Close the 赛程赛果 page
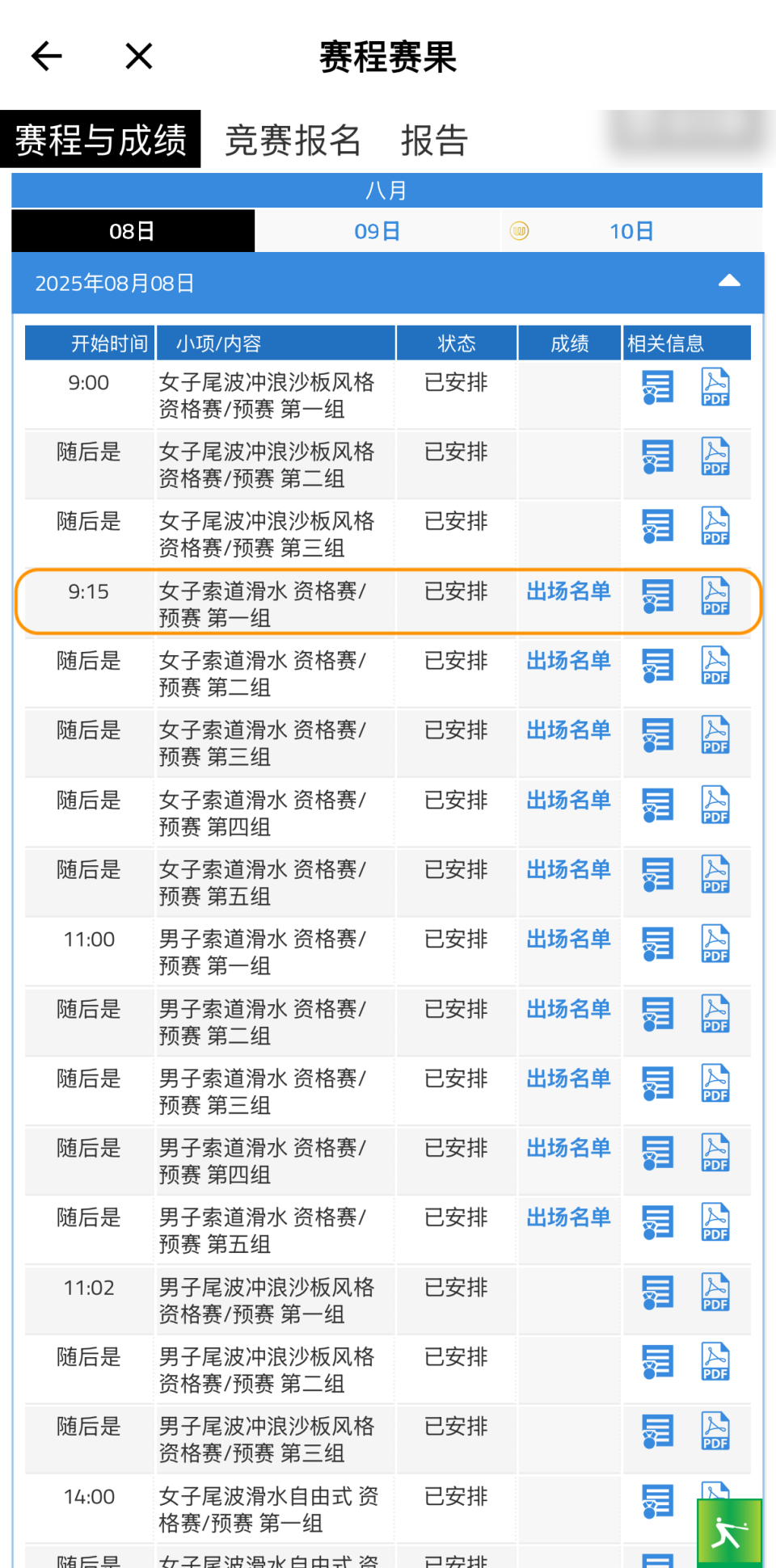This screenshot has height=1568, width=776. point(139,57)
